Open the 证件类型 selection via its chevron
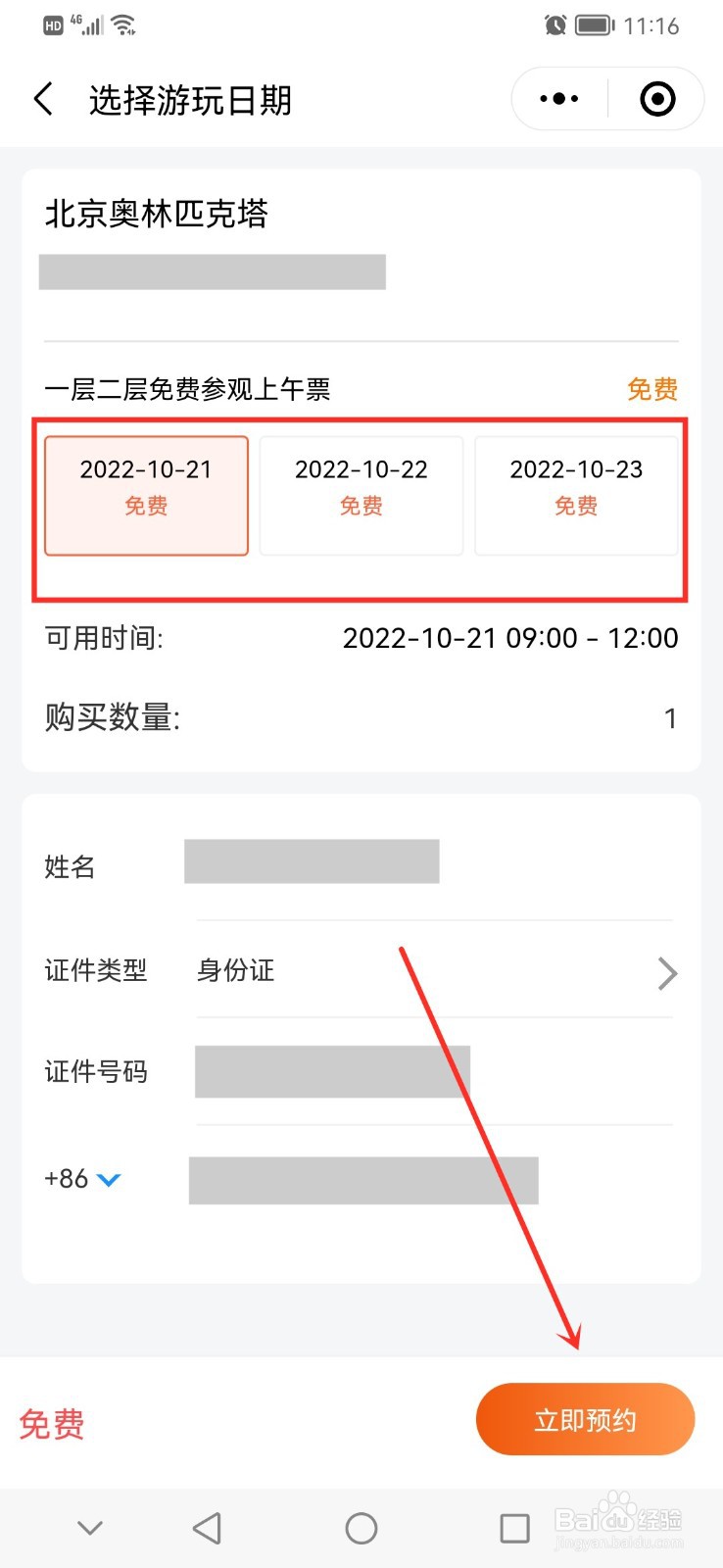This screenshot has width=723, height=1568. pos(668,972)
